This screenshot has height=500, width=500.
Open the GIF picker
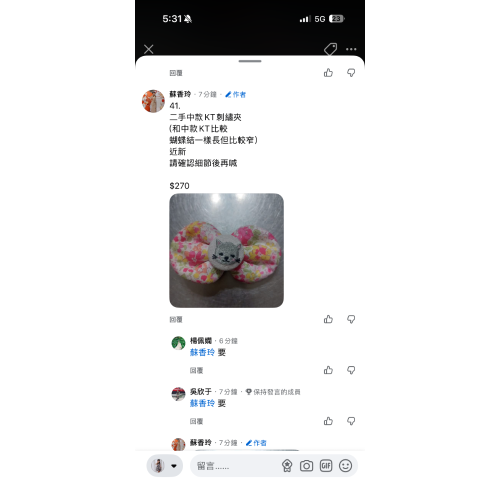tap(326, 466)
